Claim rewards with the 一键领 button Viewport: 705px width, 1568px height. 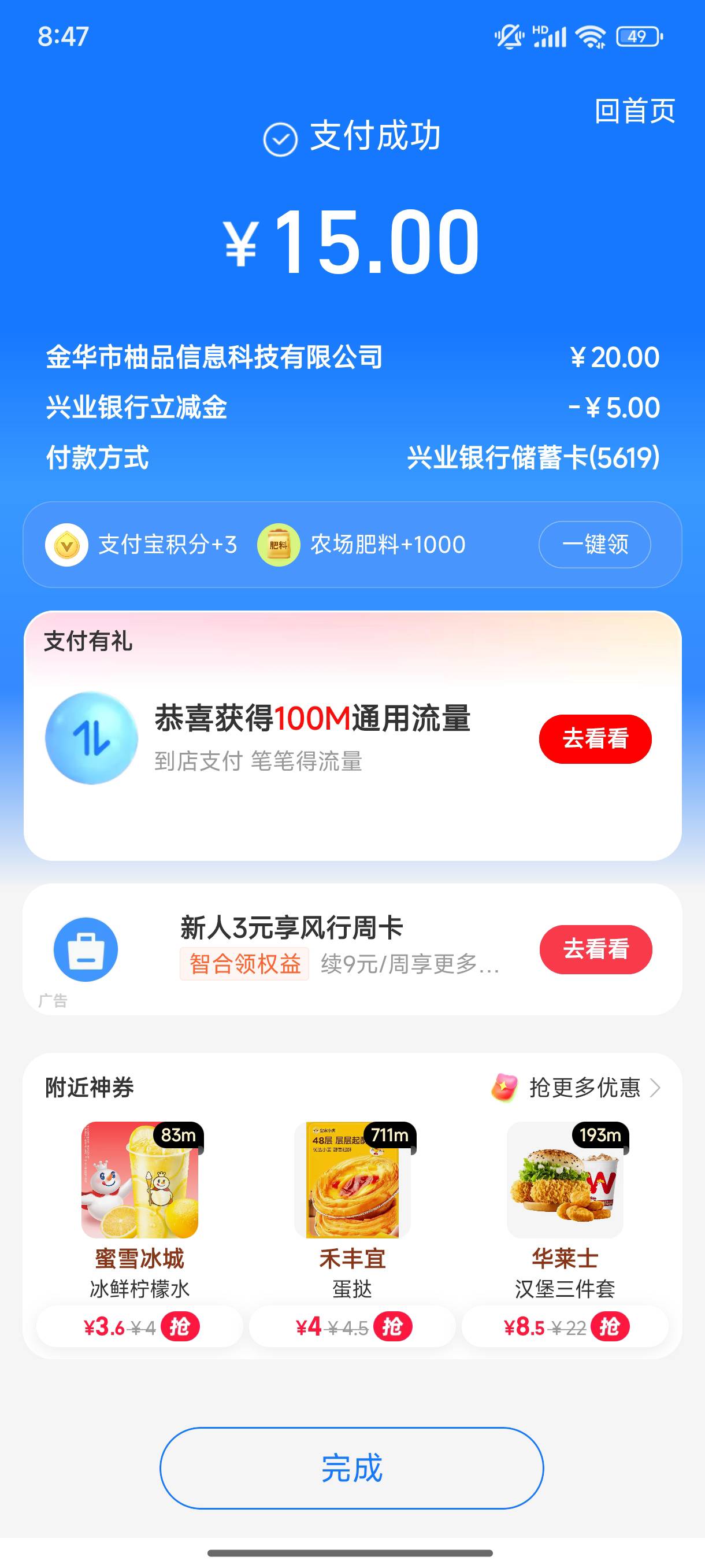pyautogui.click(x=594, y=544)
